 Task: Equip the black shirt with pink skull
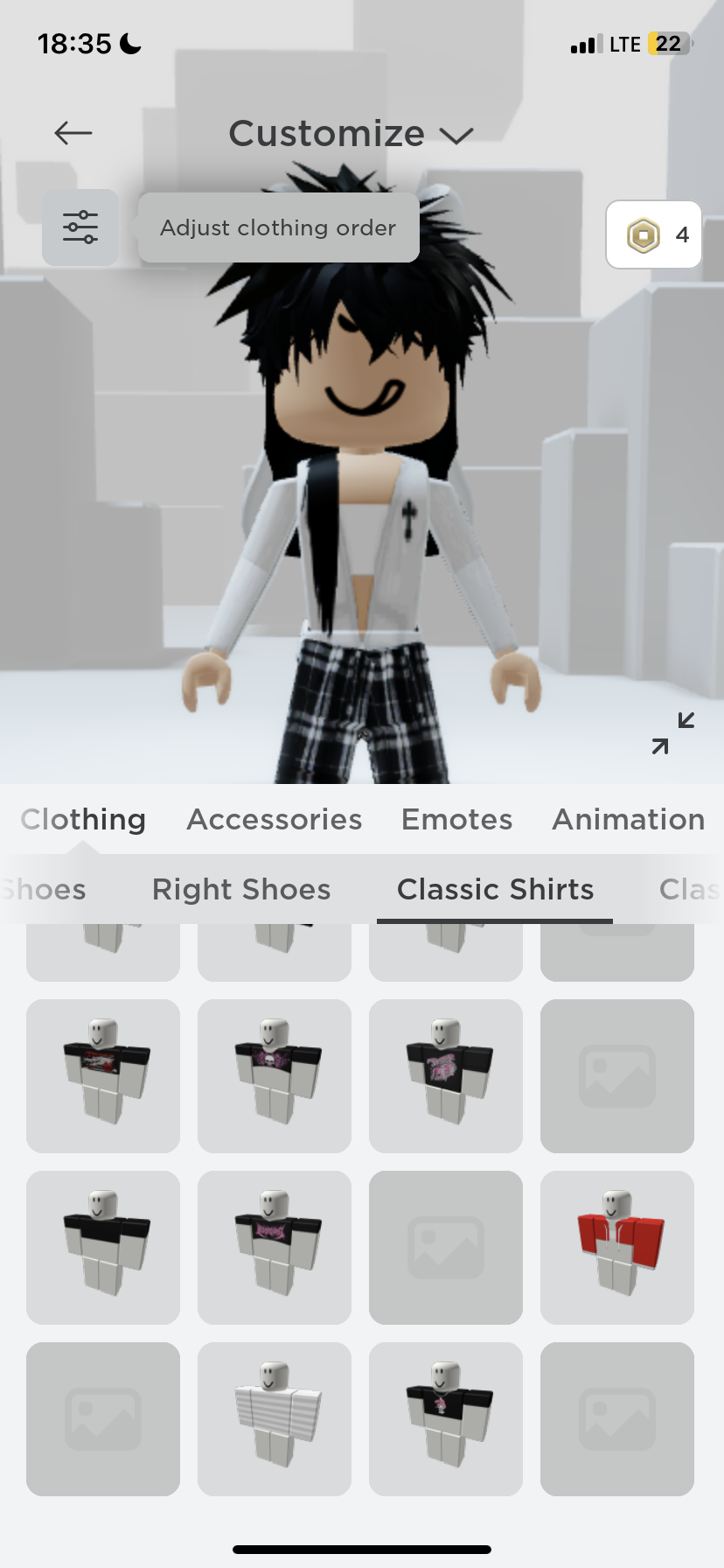pos(275,1075)
